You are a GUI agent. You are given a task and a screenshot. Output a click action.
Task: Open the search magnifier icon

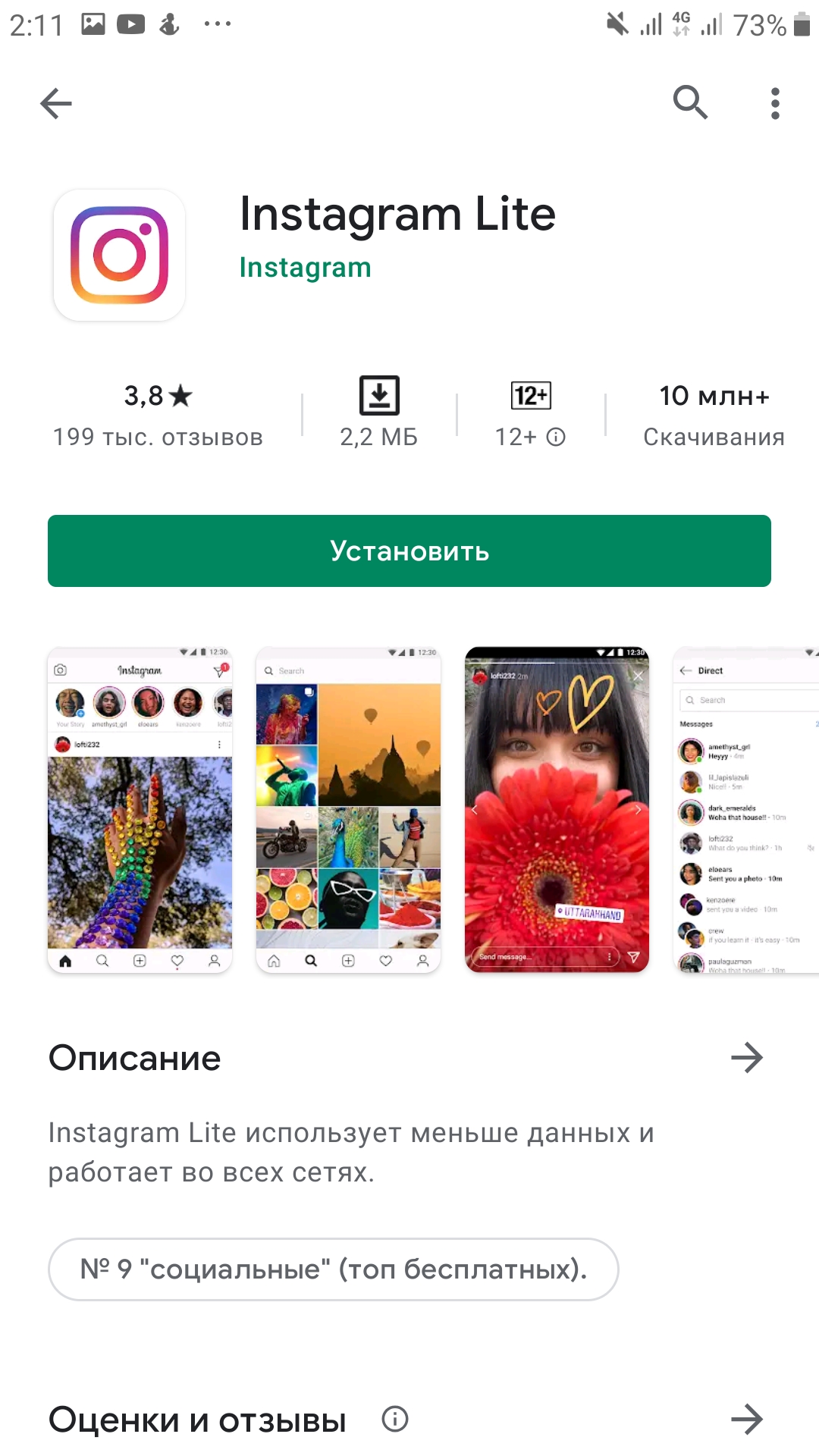(x=690, y=102)
